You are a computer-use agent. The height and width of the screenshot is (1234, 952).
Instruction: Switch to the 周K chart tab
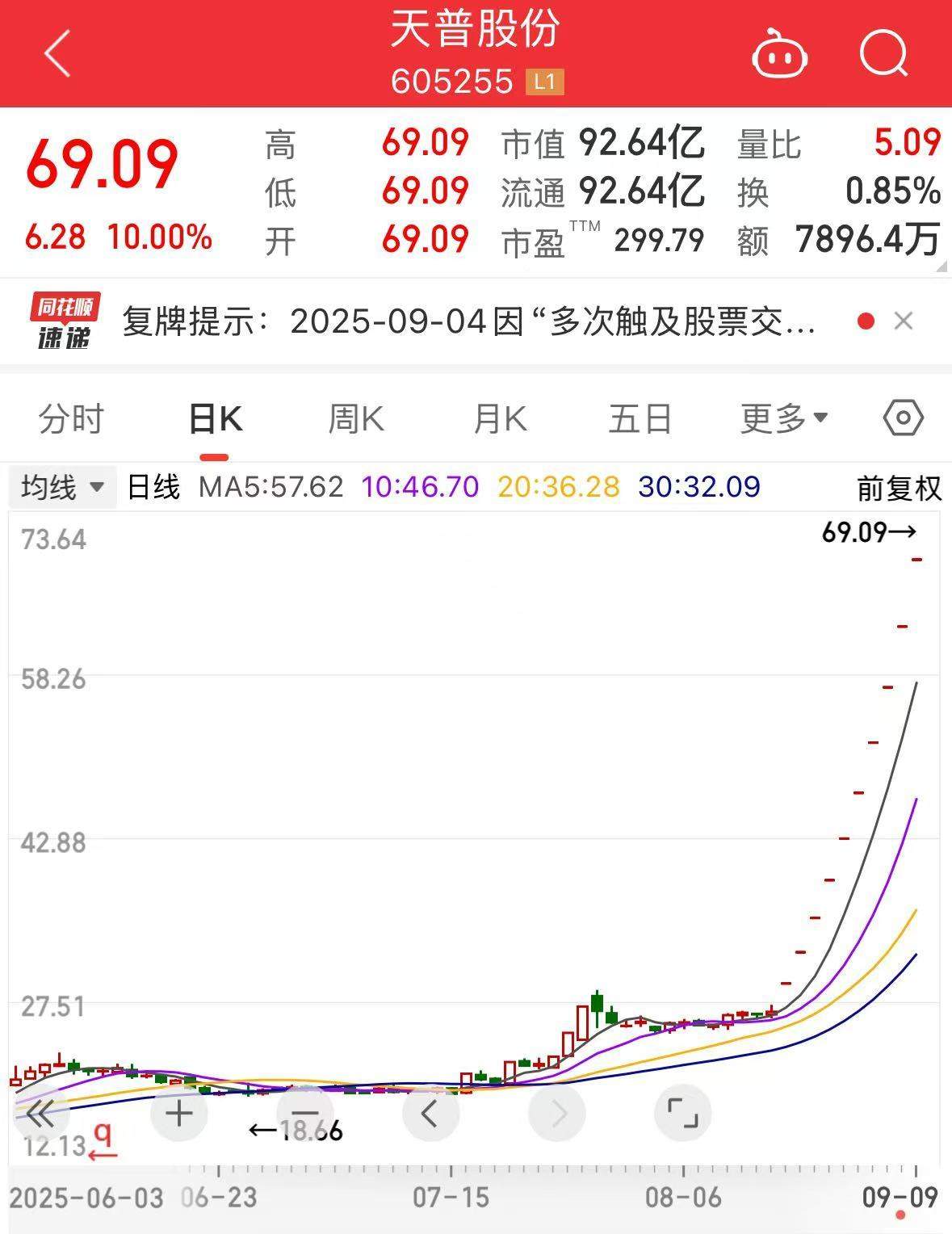pos(356,419)
